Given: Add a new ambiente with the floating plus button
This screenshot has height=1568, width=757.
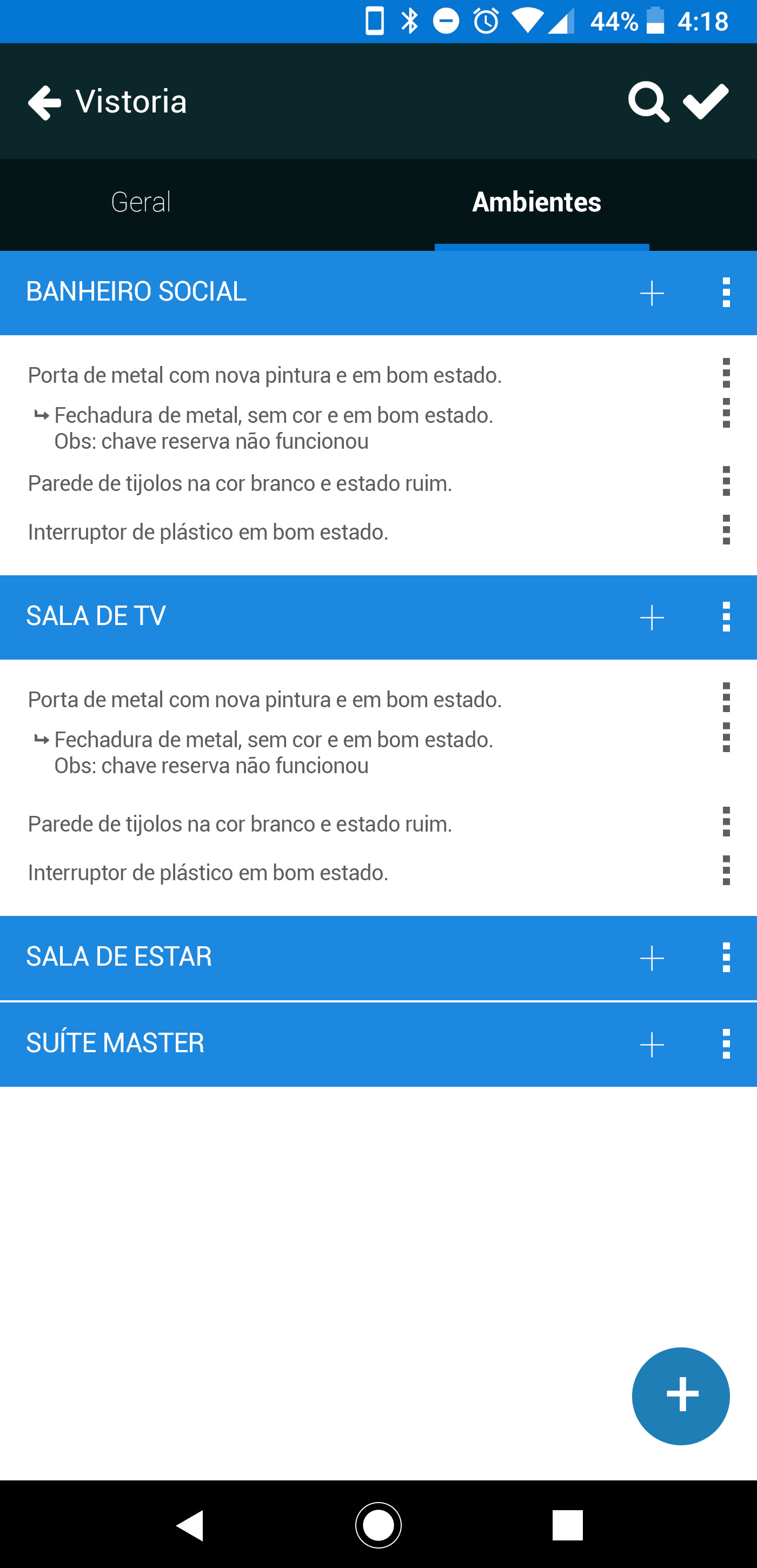Looking at the screenshot, I should point(681,1396).
